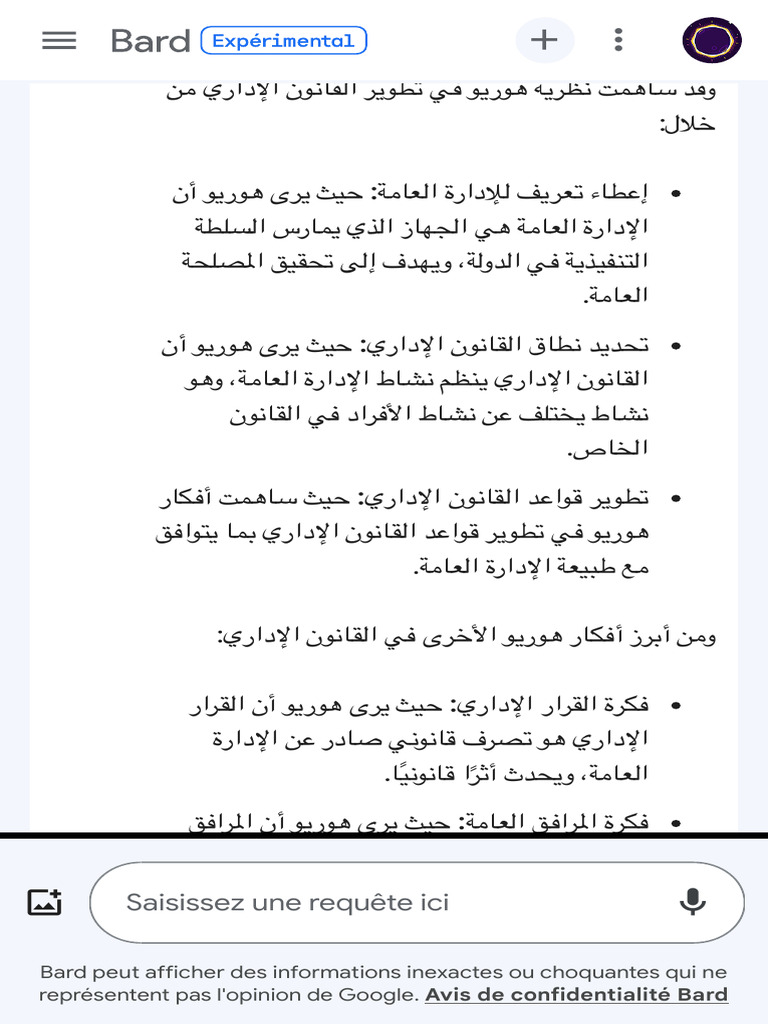Open the hamburger navigation menu
The width and height of the screenshot is (768, 1024).
[x=59, y=40]
